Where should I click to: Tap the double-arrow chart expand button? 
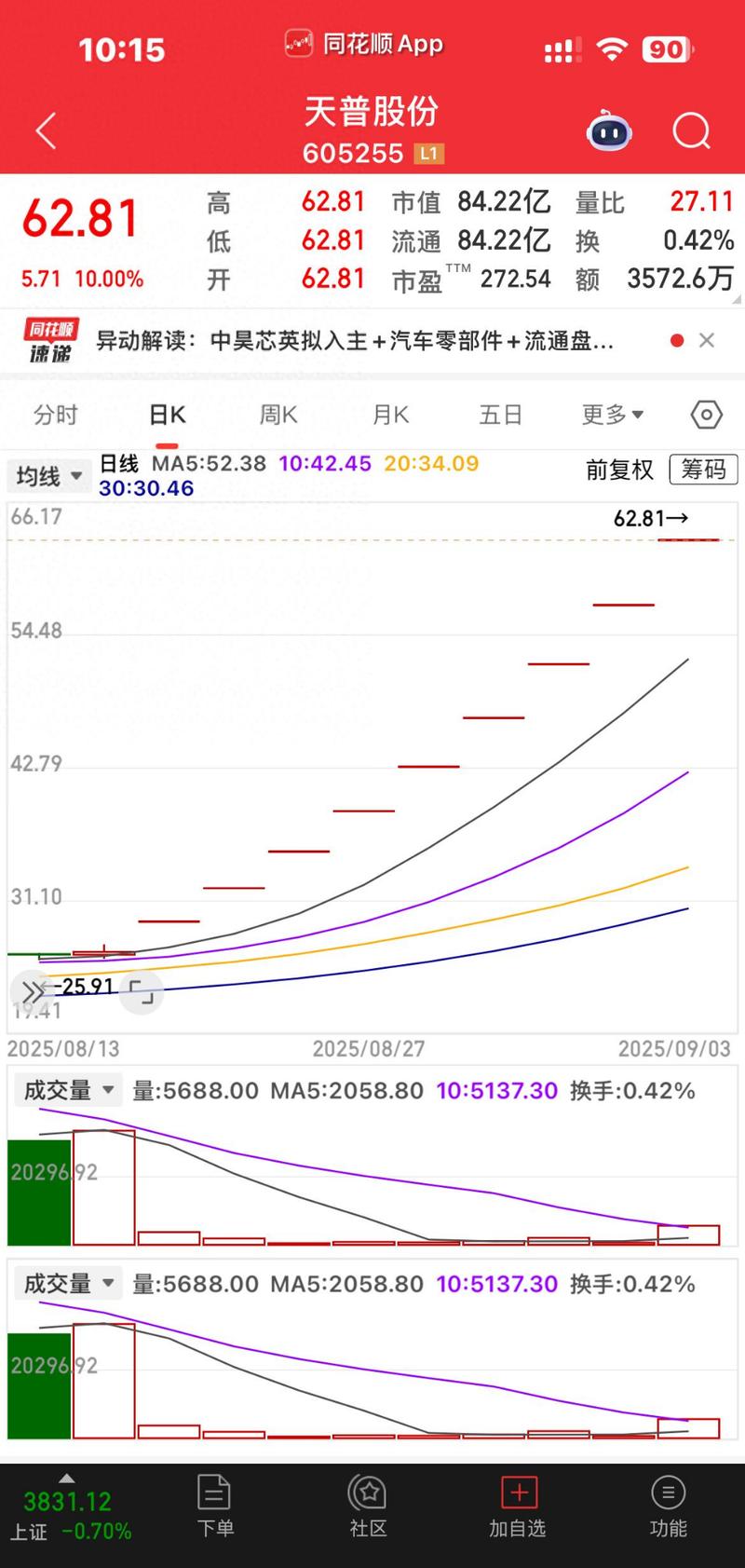point(31,992)
